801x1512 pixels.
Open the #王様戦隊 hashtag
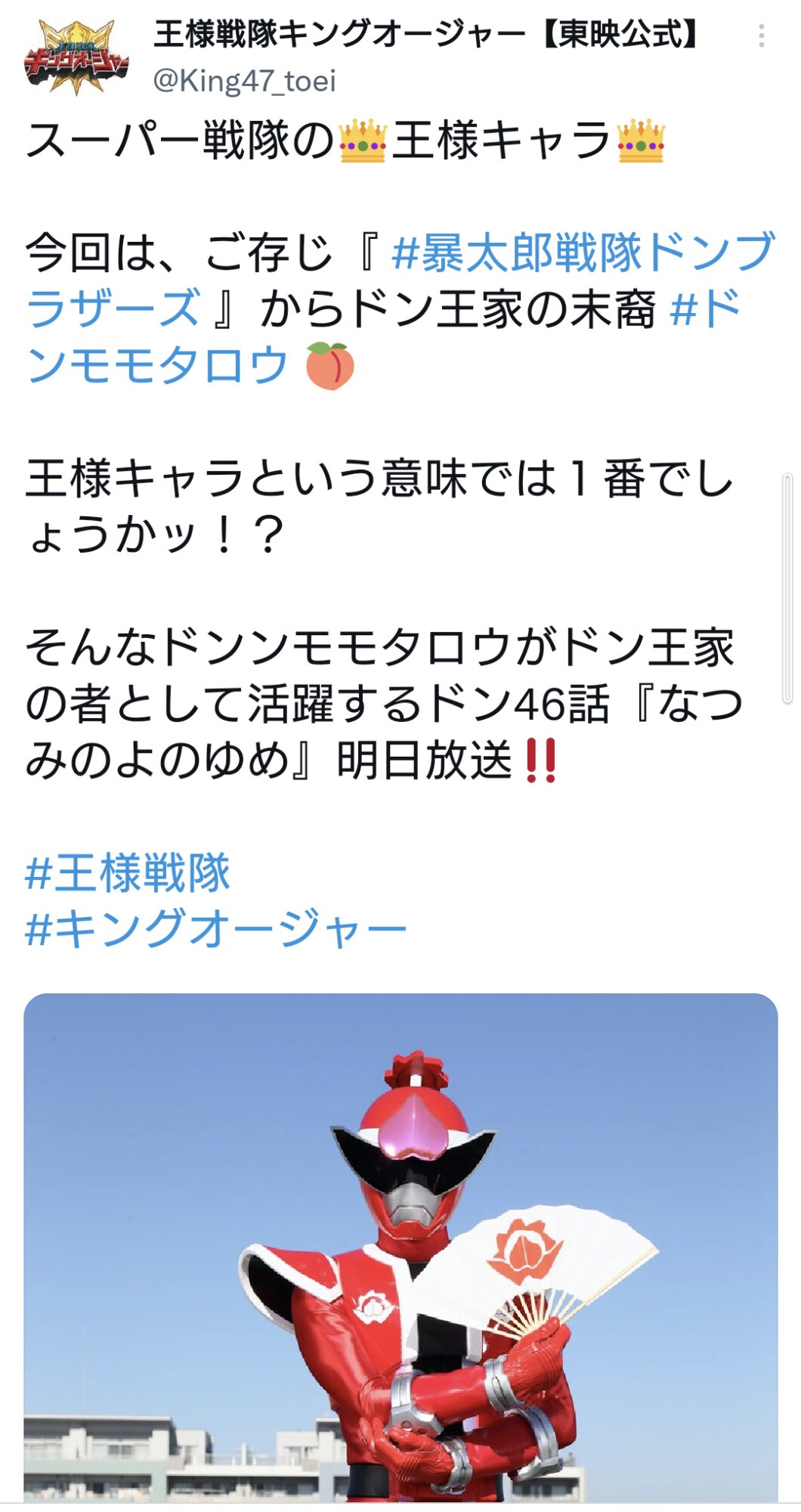coord(127,873)
